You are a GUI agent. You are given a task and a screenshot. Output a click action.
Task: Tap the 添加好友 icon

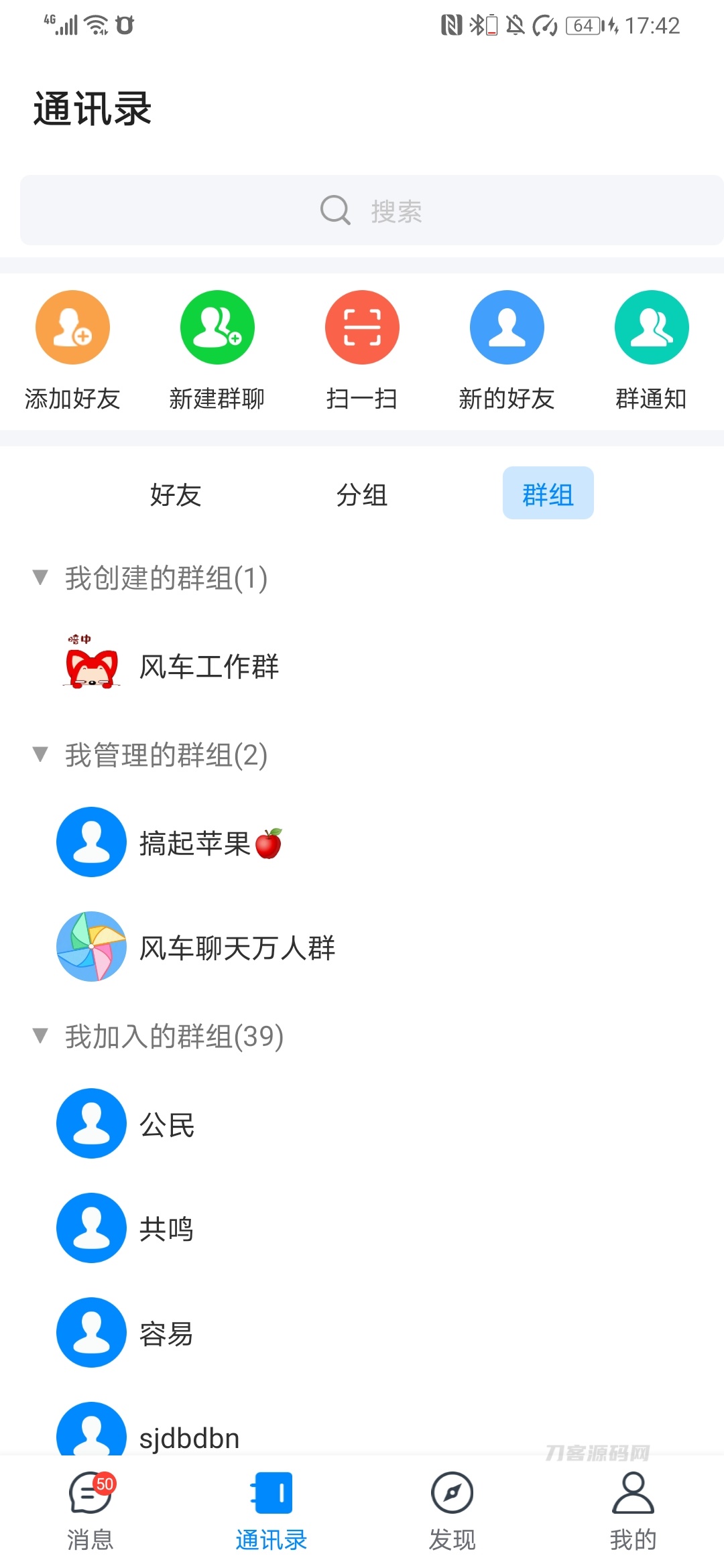(x=72, y=326)
